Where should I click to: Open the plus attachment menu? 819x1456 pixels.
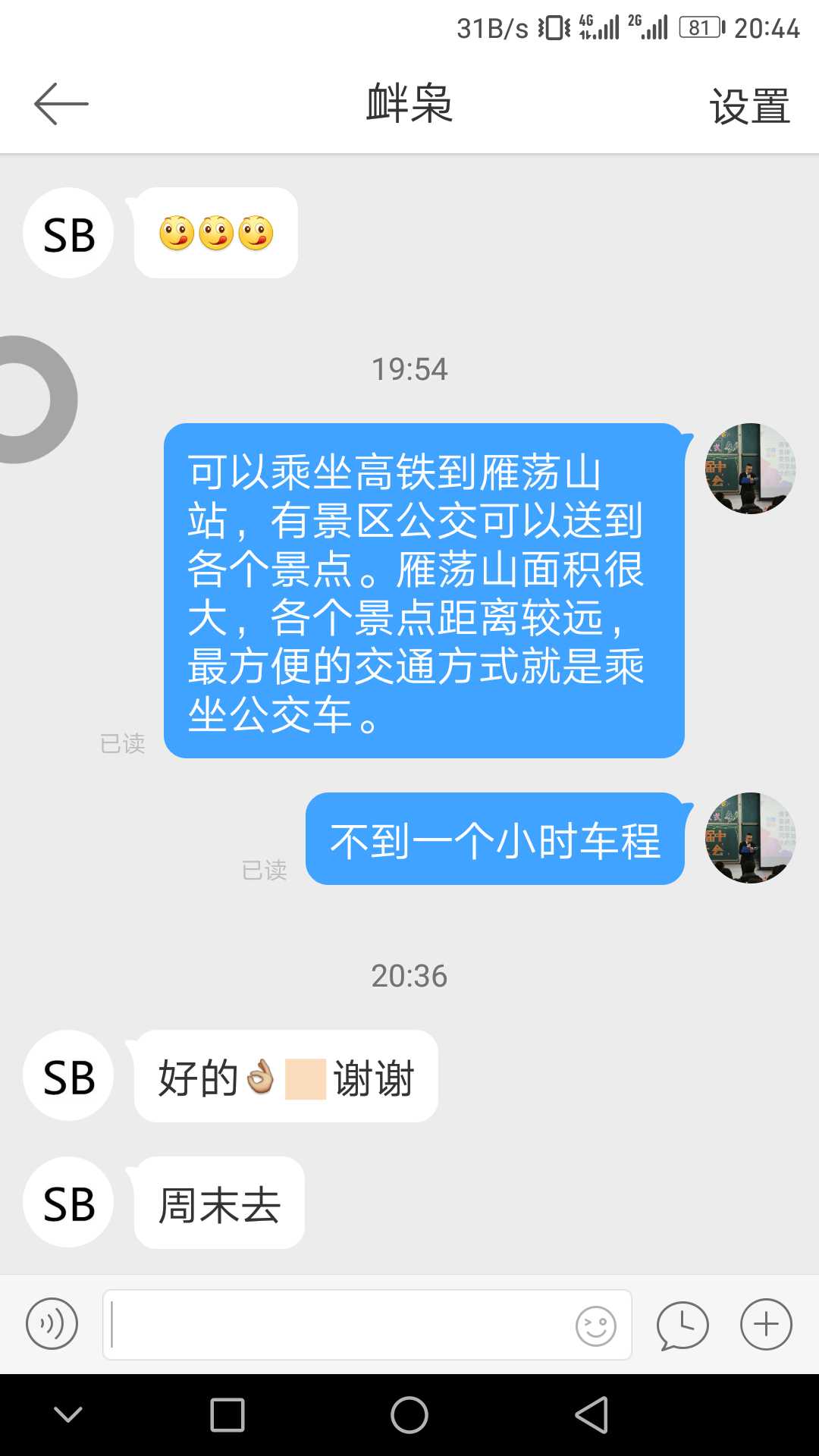click(x=766, y=1324)
